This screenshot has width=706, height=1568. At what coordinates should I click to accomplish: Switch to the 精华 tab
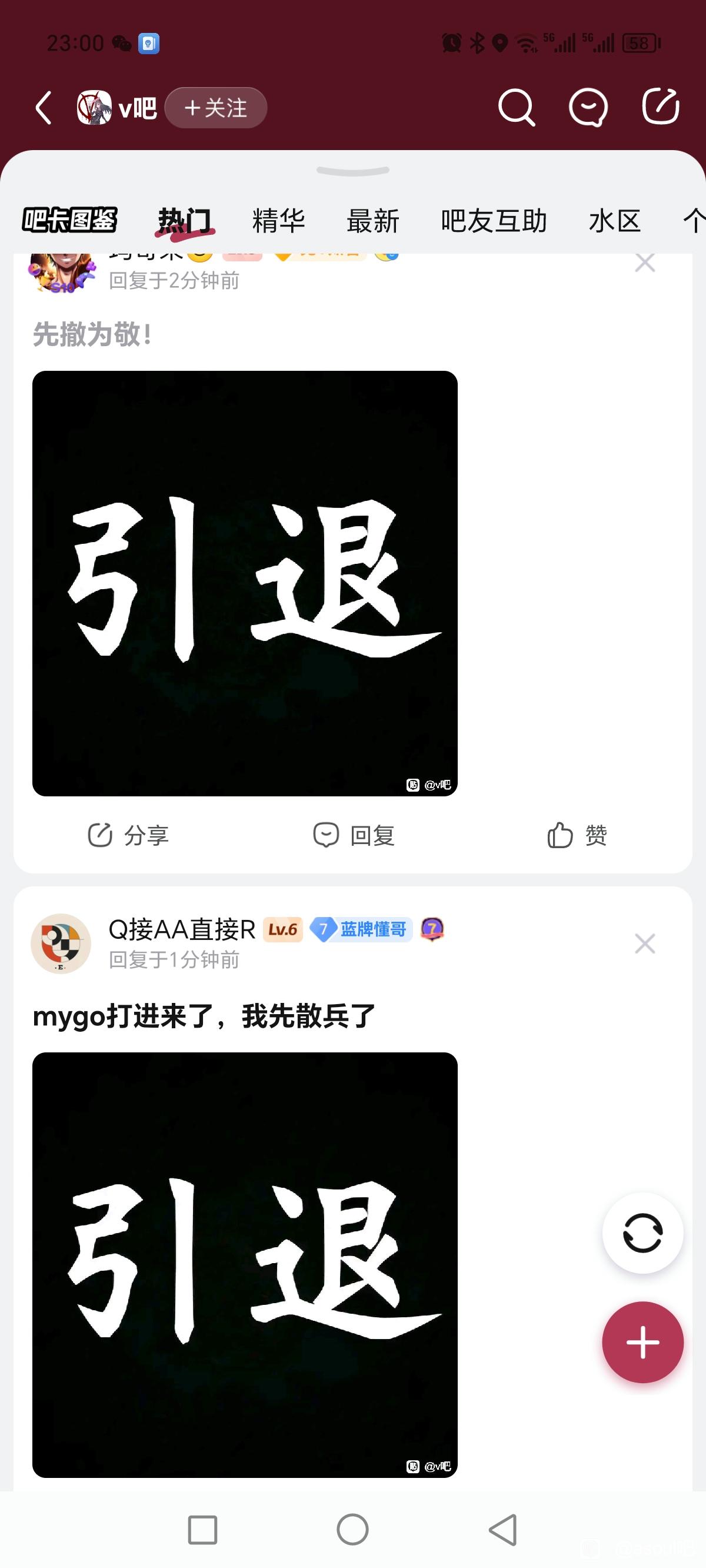point(279,220)
